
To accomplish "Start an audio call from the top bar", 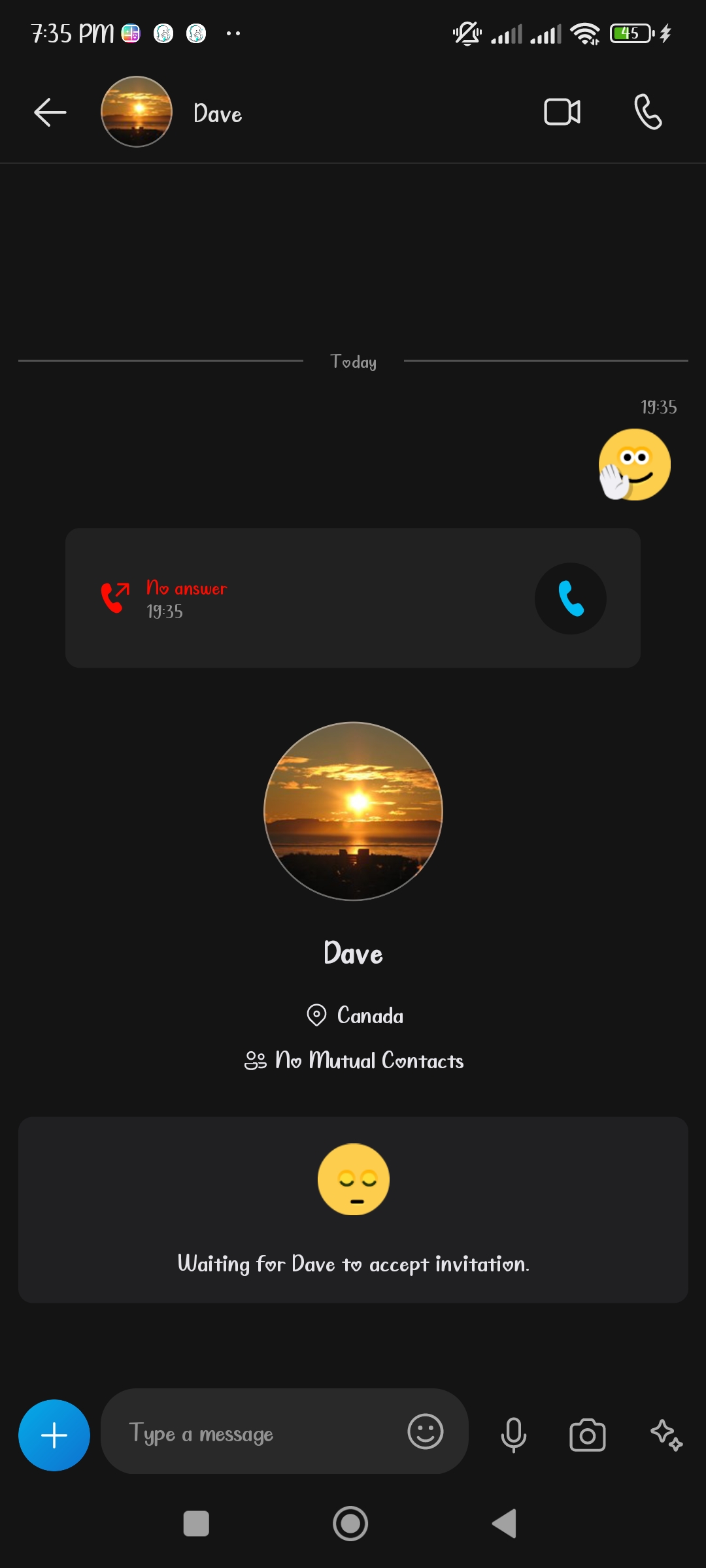I will (x=648, y=112).
